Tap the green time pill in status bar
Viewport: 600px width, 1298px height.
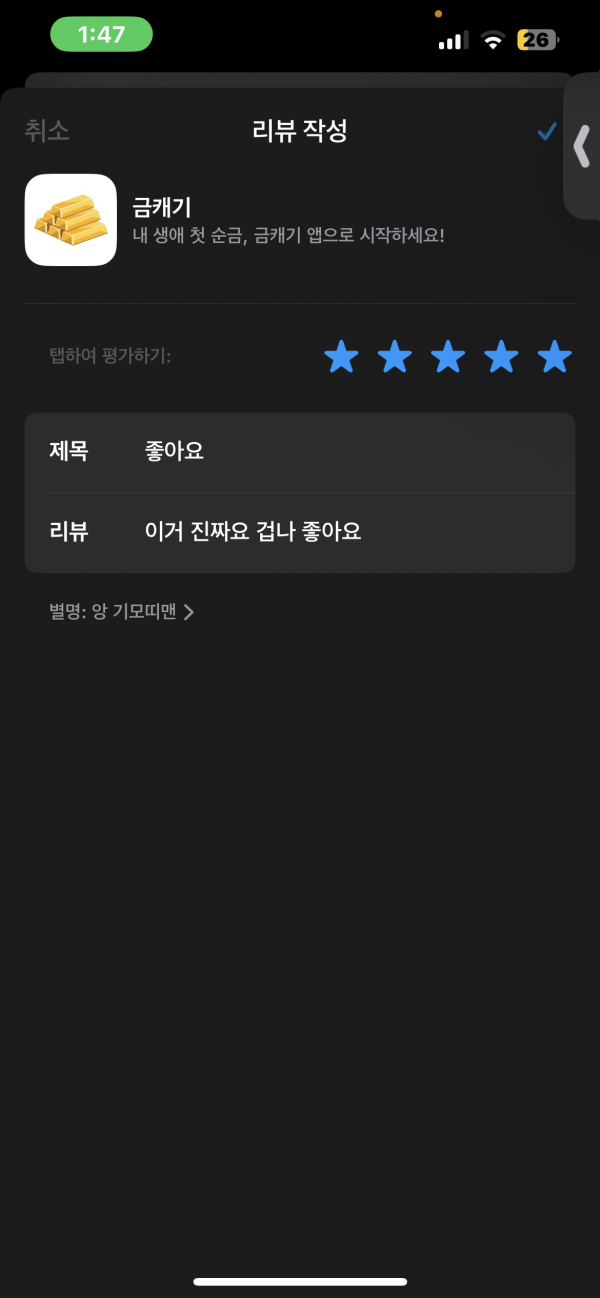(x=102, y=35)
